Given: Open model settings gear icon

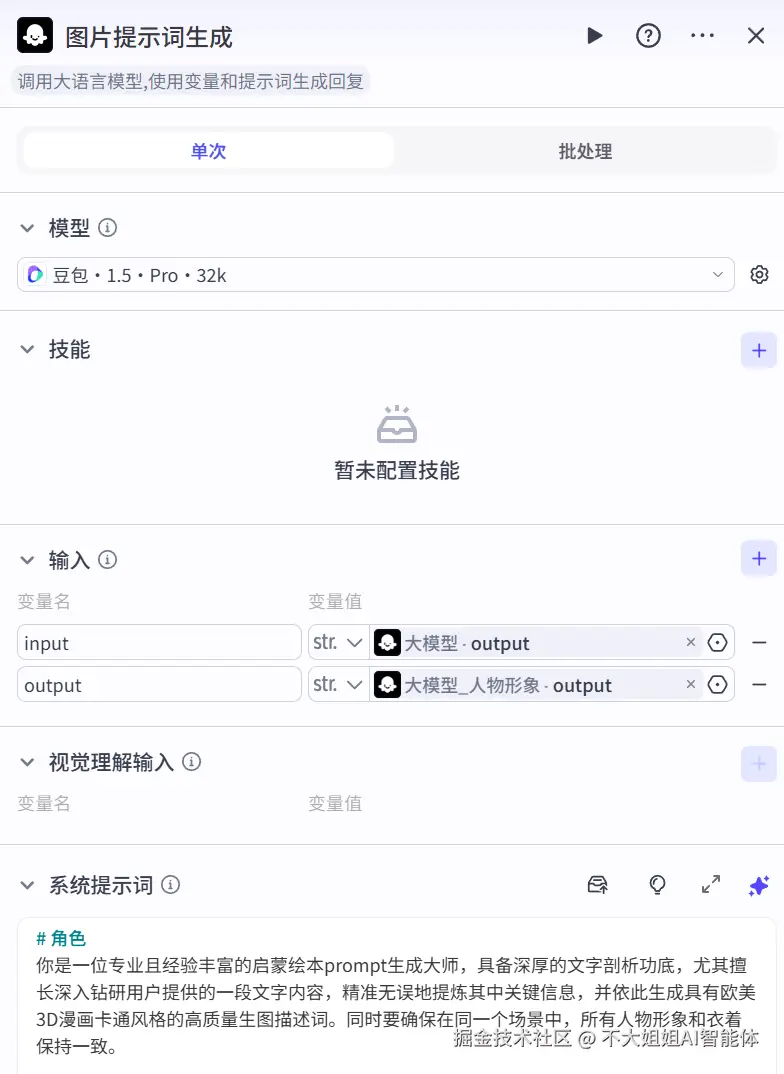Looking at the screenshot, I should 759,275.
